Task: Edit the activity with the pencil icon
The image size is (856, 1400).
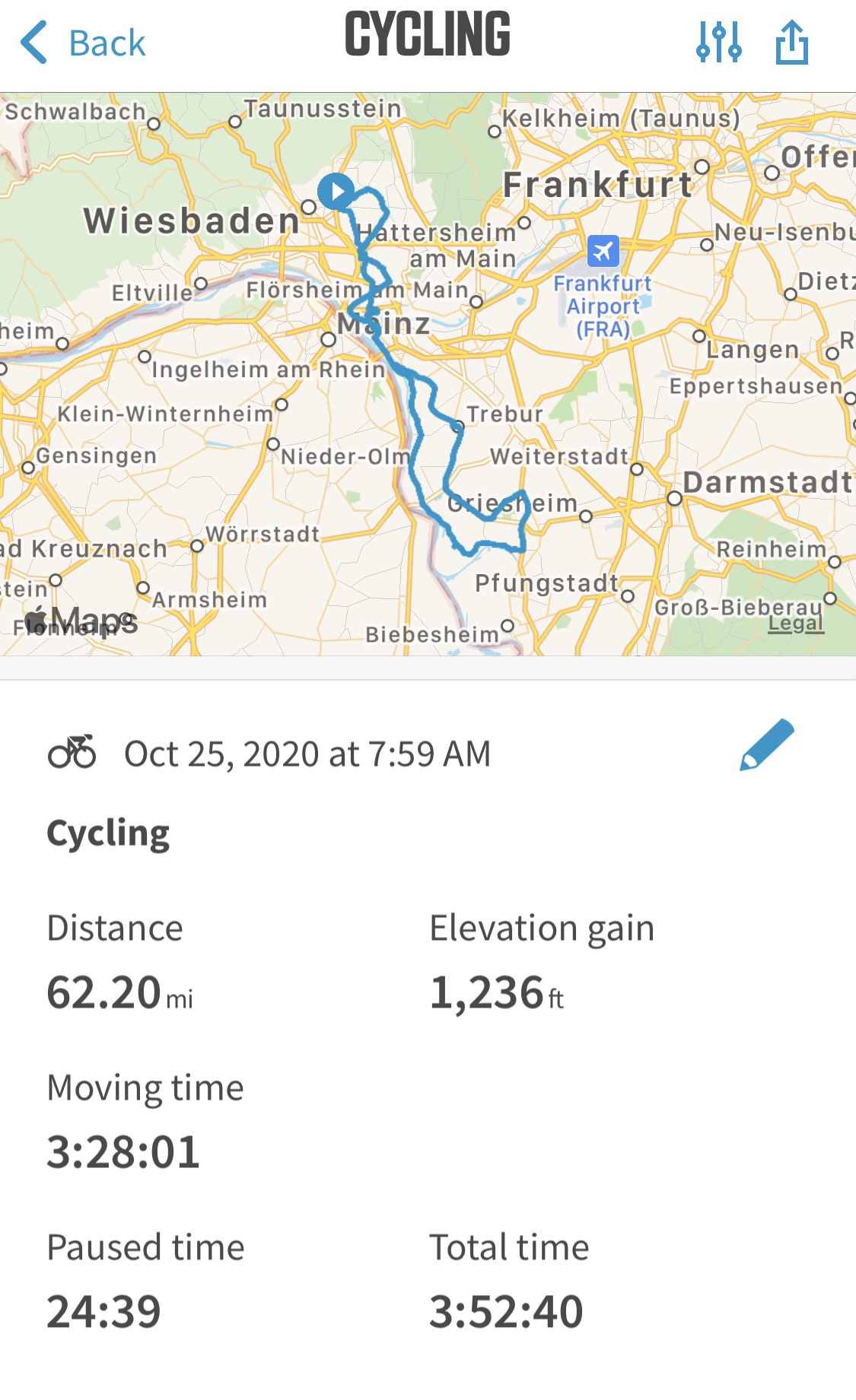Action: pyautogui.click(x=766, y=744)
